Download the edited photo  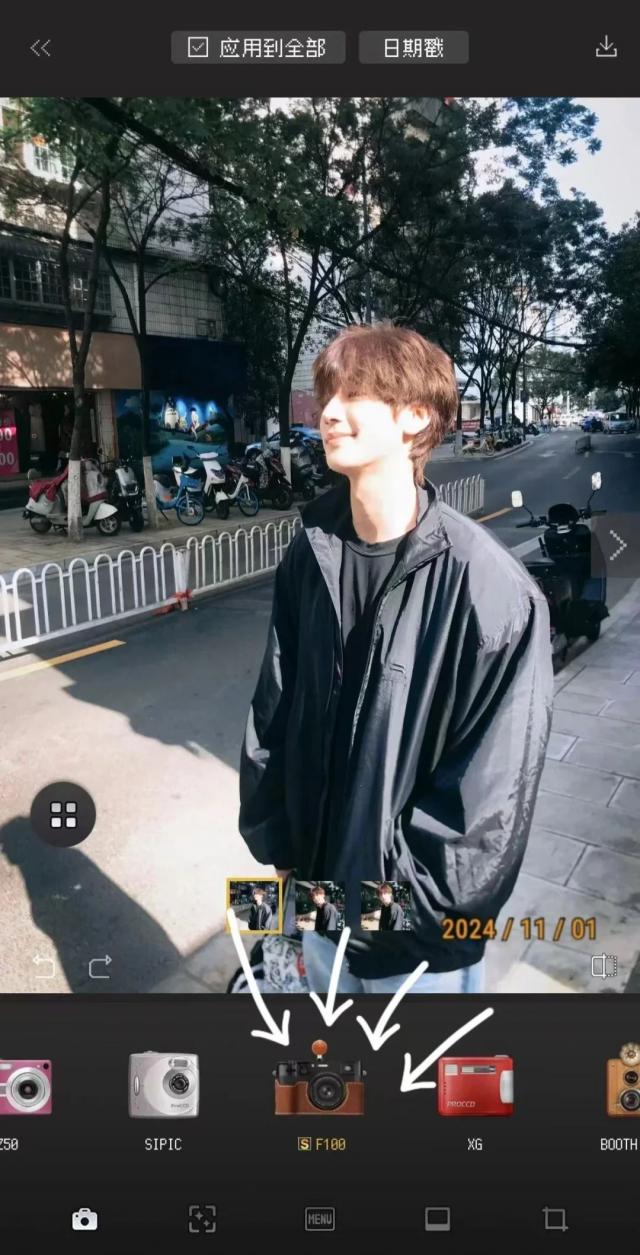tap(606, 47)
